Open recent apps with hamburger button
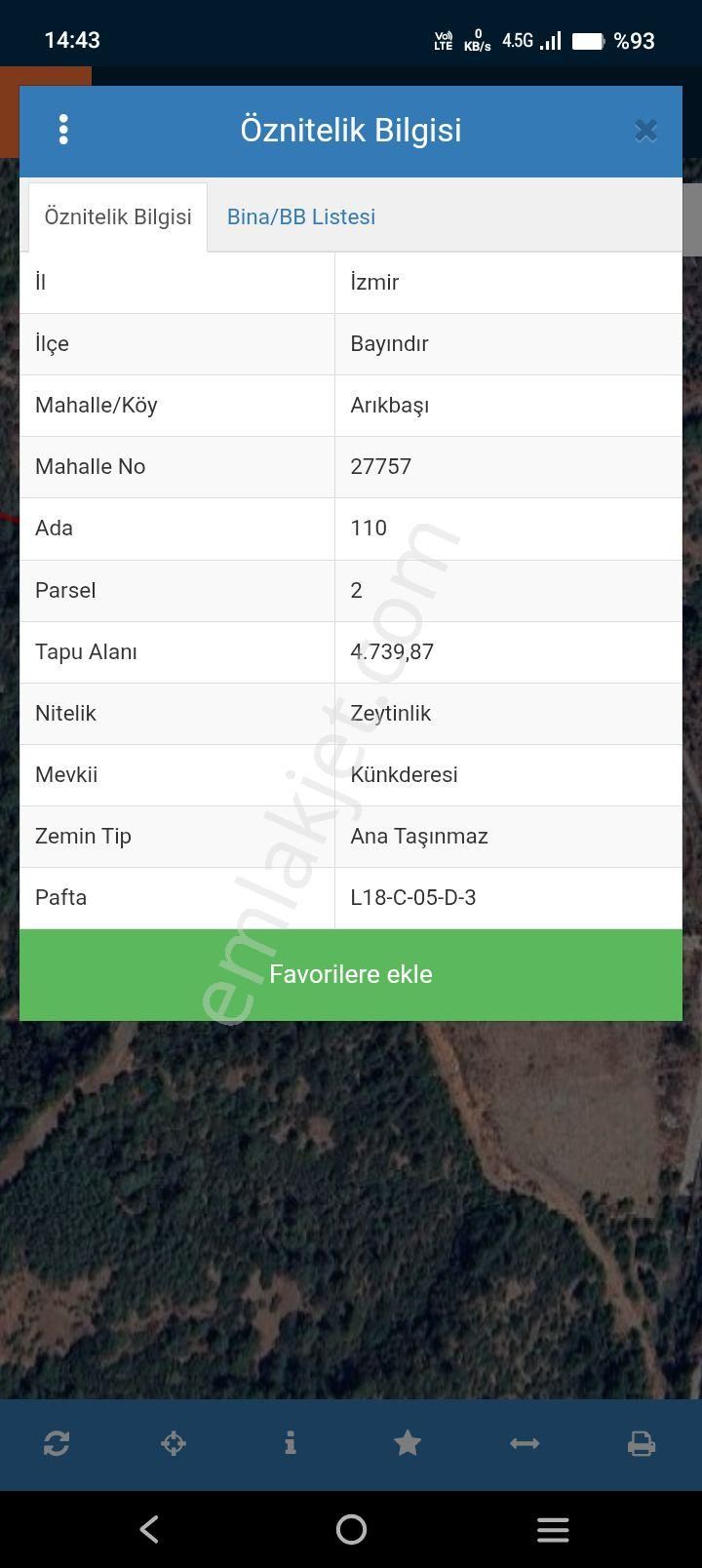The width and height of the screenshot is (702, 1568). (x=553, y=1529)
